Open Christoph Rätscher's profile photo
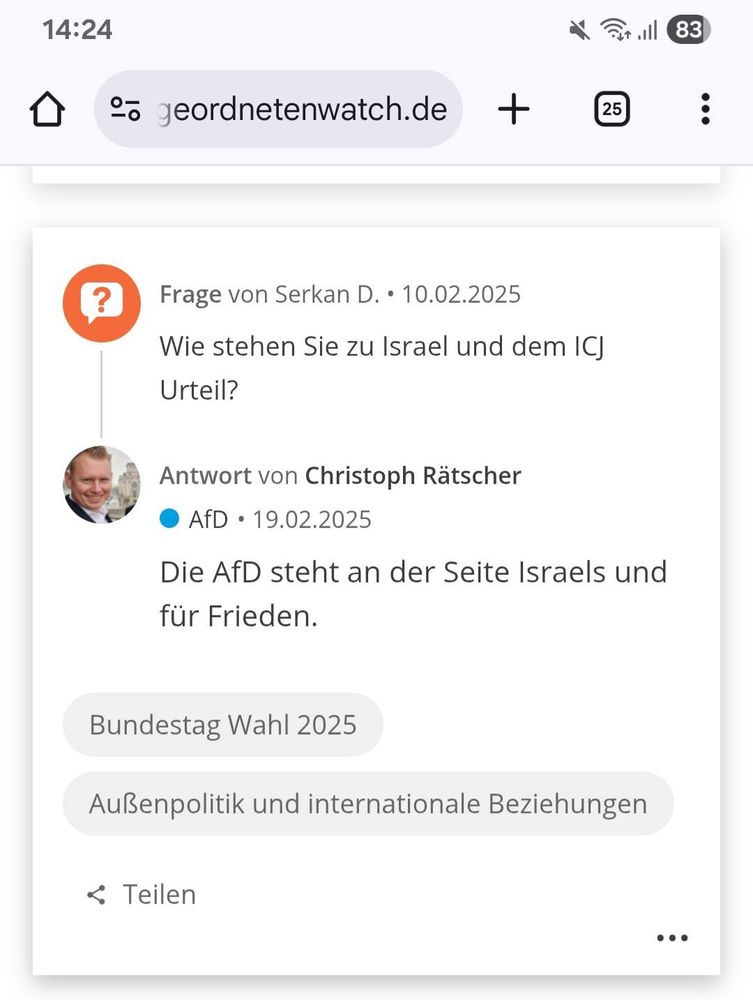 coord(101,485)
